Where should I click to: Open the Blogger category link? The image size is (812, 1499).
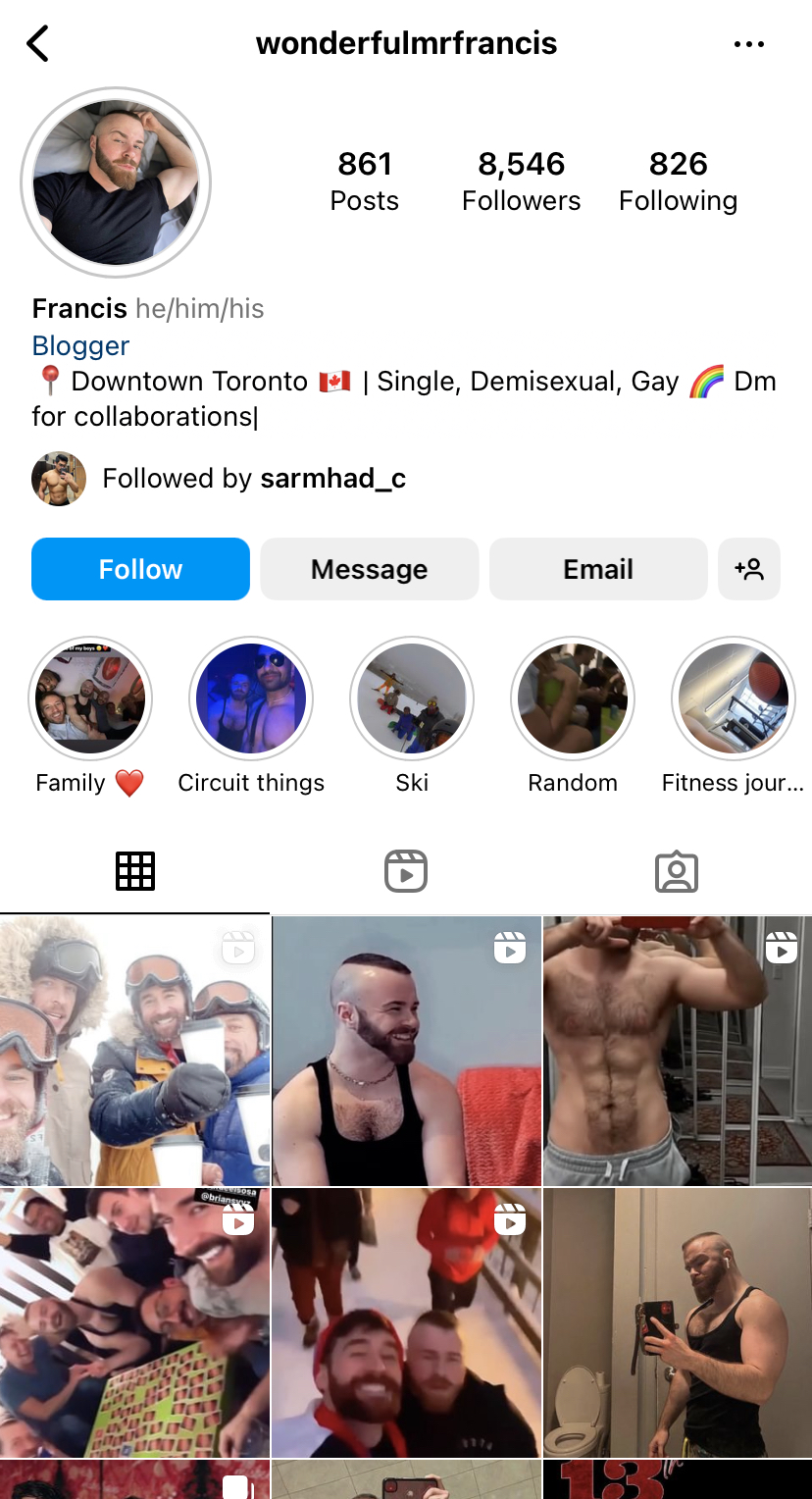click(80, 345)
